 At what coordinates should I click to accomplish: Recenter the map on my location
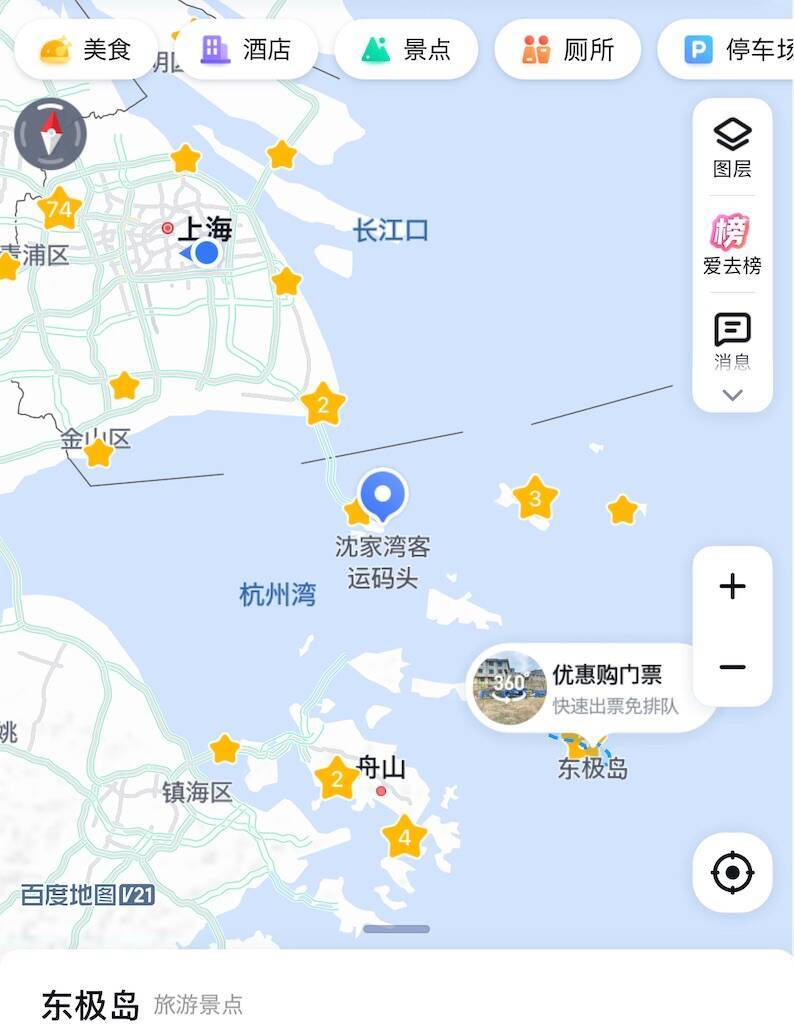(x=732, y=872)
